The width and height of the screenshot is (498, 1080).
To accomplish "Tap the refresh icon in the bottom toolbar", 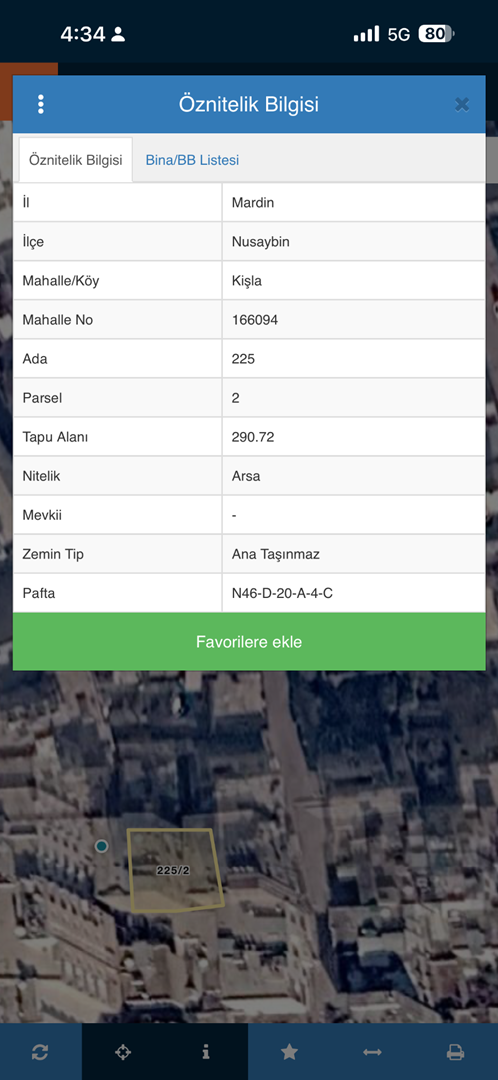I will pos(40,1052).
